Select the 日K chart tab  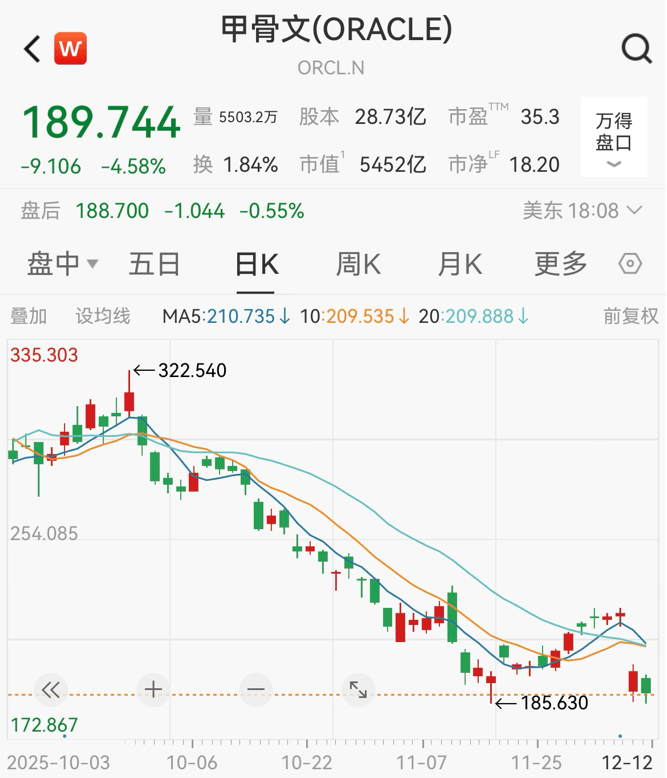(256, 264)
